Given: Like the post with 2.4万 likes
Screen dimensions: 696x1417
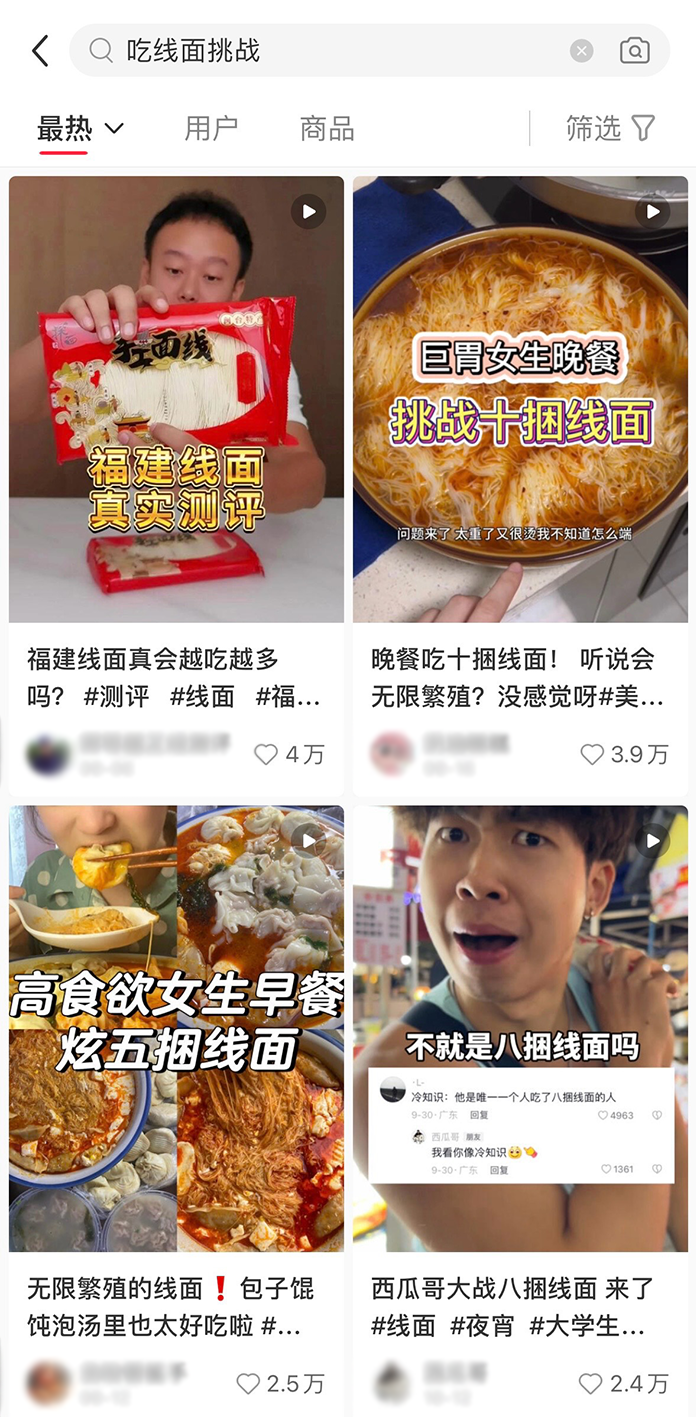Looking at the screenshot, I should [x=591, y=1383].
